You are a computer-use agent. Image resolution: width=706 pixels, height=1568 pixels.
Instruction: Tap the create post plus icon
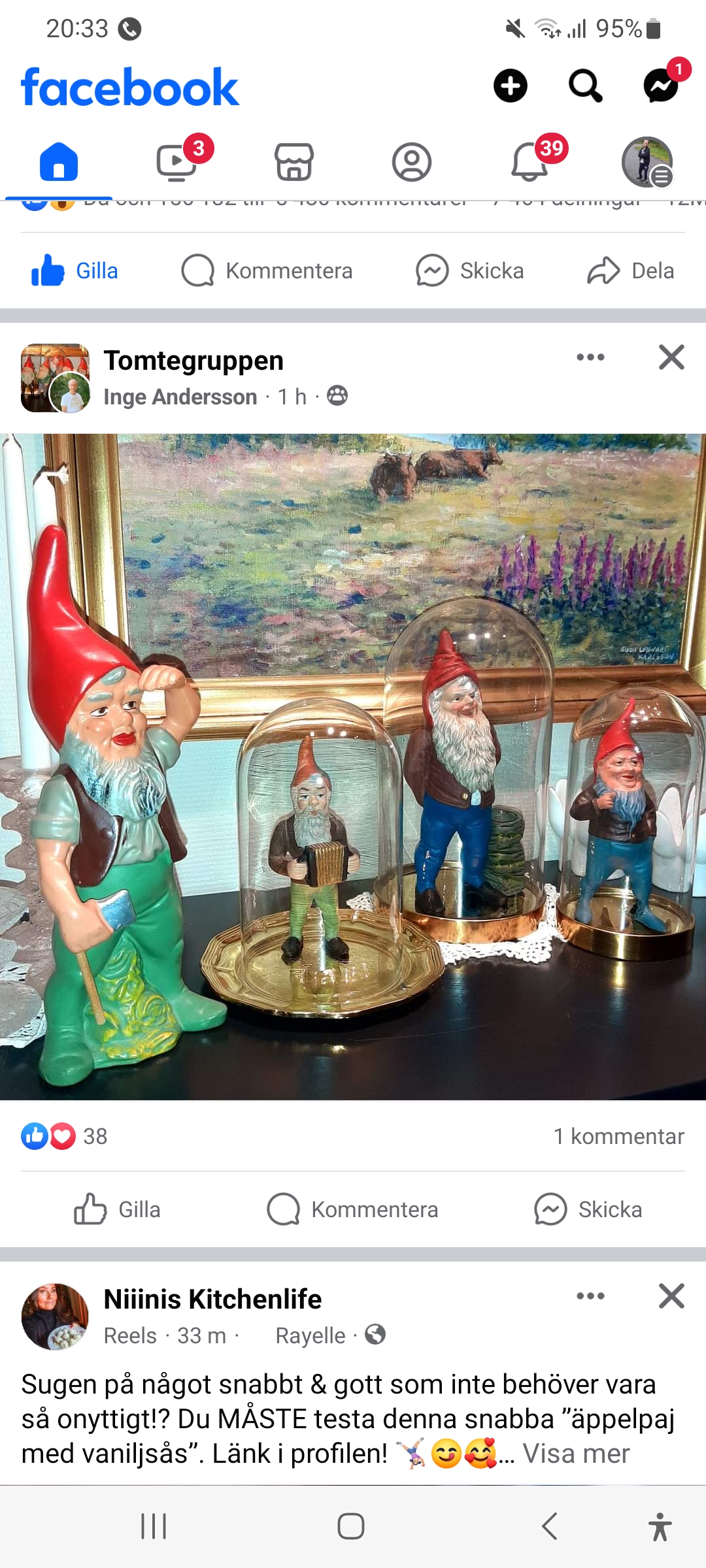pyautogui.click(x=510, y=86)
